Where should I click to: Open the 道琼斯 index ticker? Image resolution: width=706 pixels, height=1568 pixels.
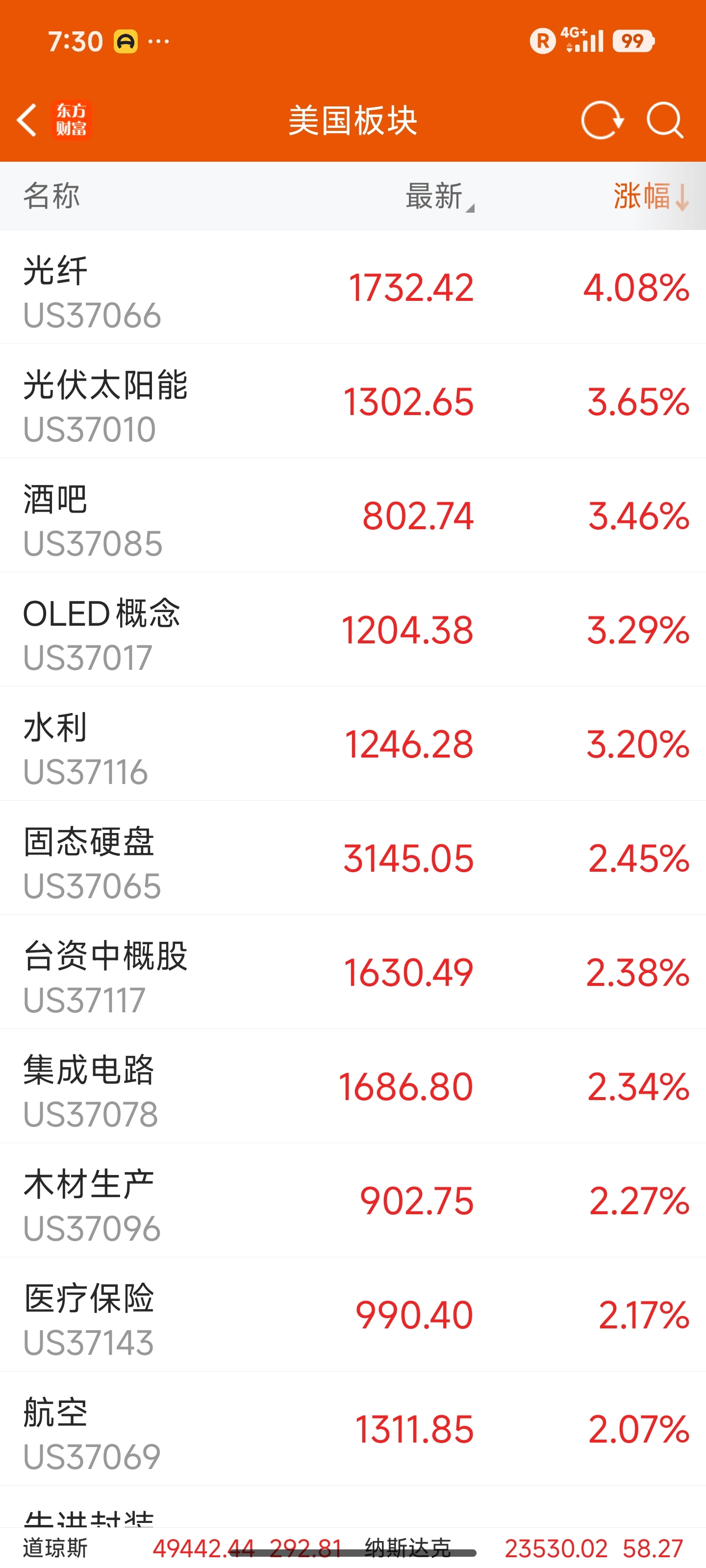[183, 1548]
